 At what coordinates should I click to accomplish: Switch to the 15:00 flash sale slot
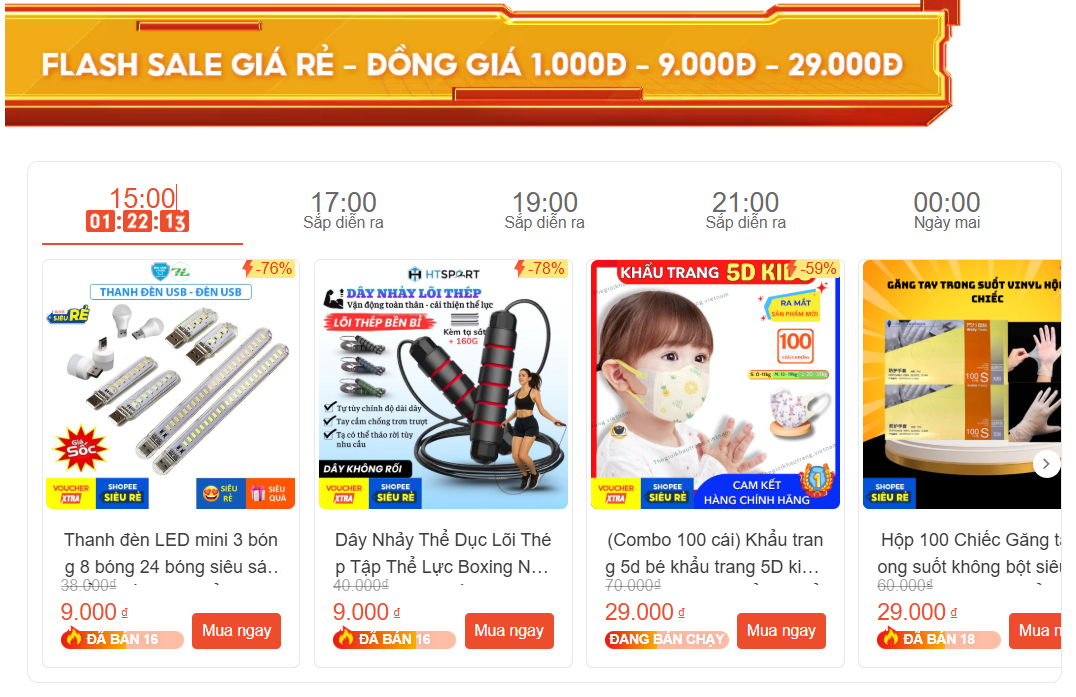pyautogui.click(x=141, y=209)
